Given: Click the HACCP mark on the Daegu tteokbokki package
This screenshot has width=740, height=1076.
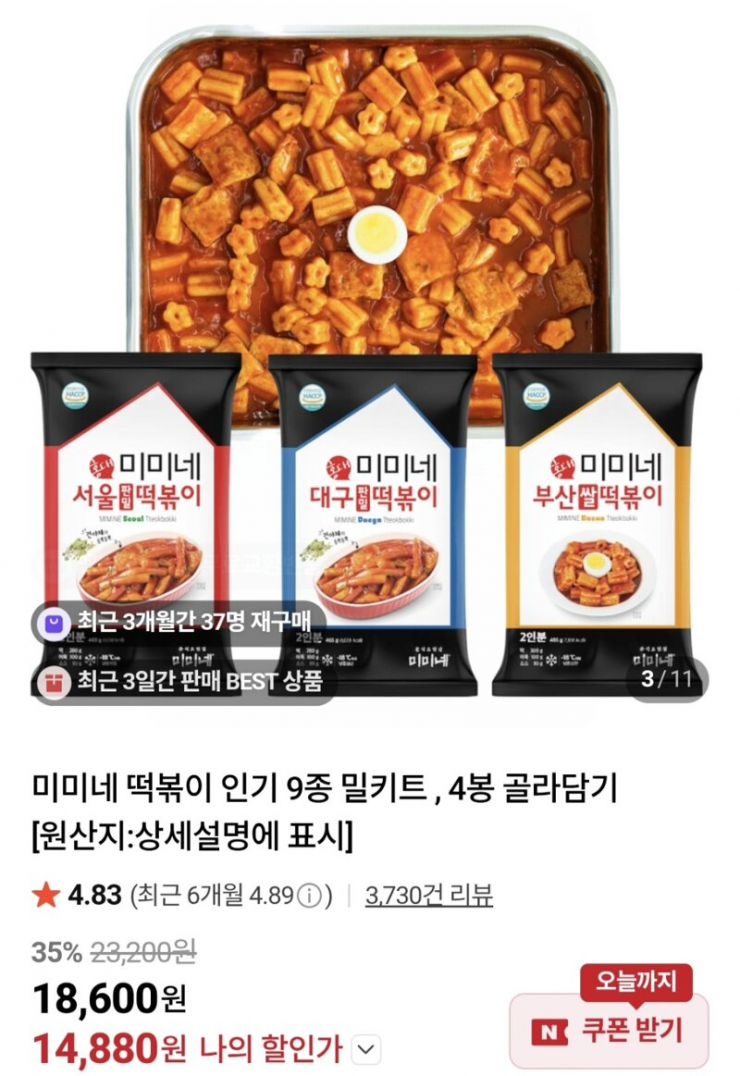Looking at the screenshot, I should [312, 395].
